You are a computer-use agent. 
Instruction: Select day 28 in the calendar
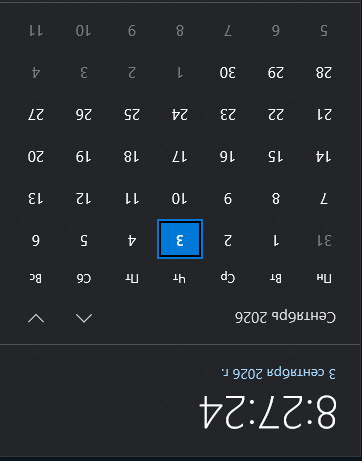(324, 72)
